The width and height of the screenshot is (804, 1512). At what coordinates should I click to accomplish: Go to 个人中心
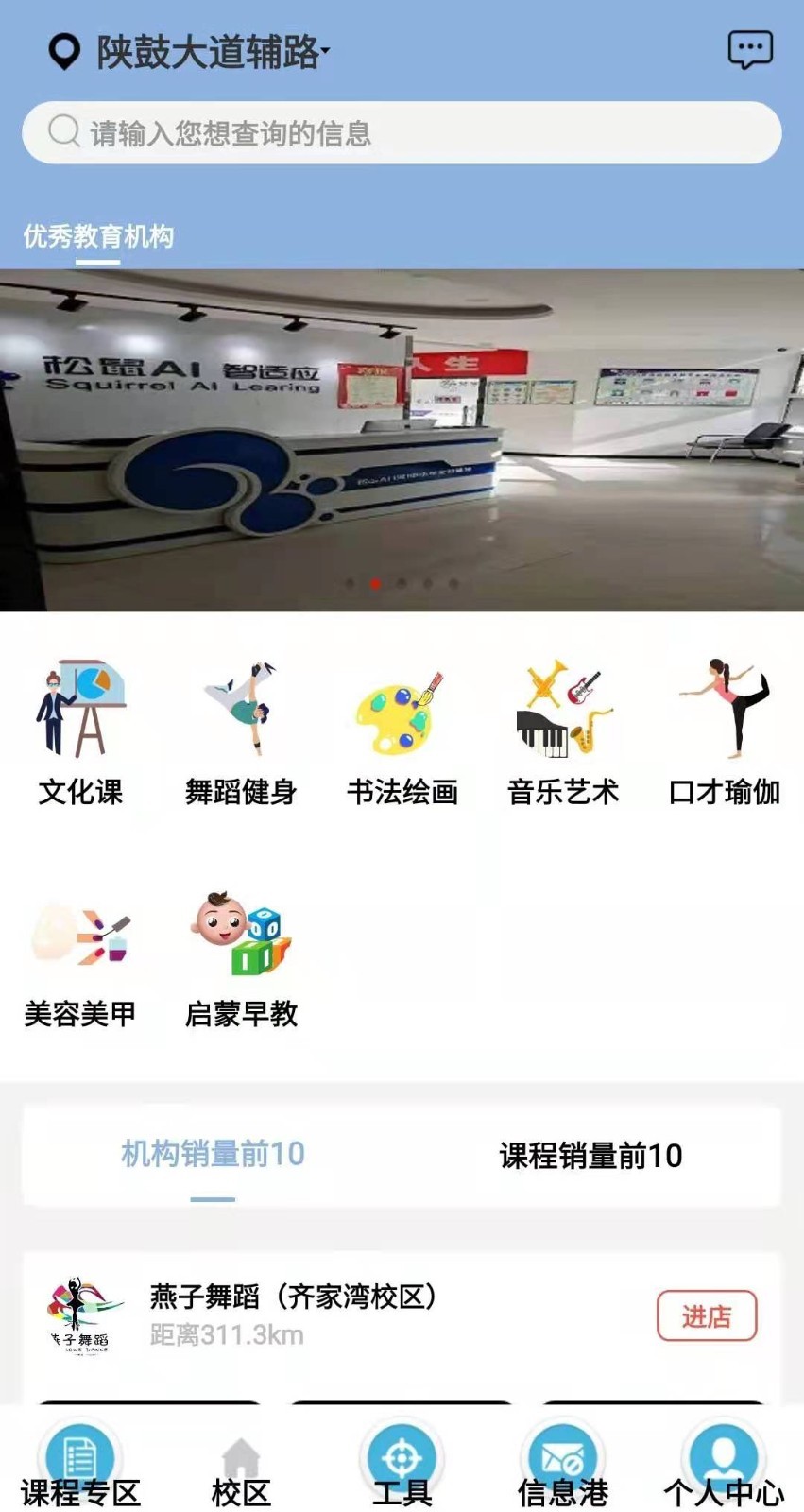[724, 1469]
